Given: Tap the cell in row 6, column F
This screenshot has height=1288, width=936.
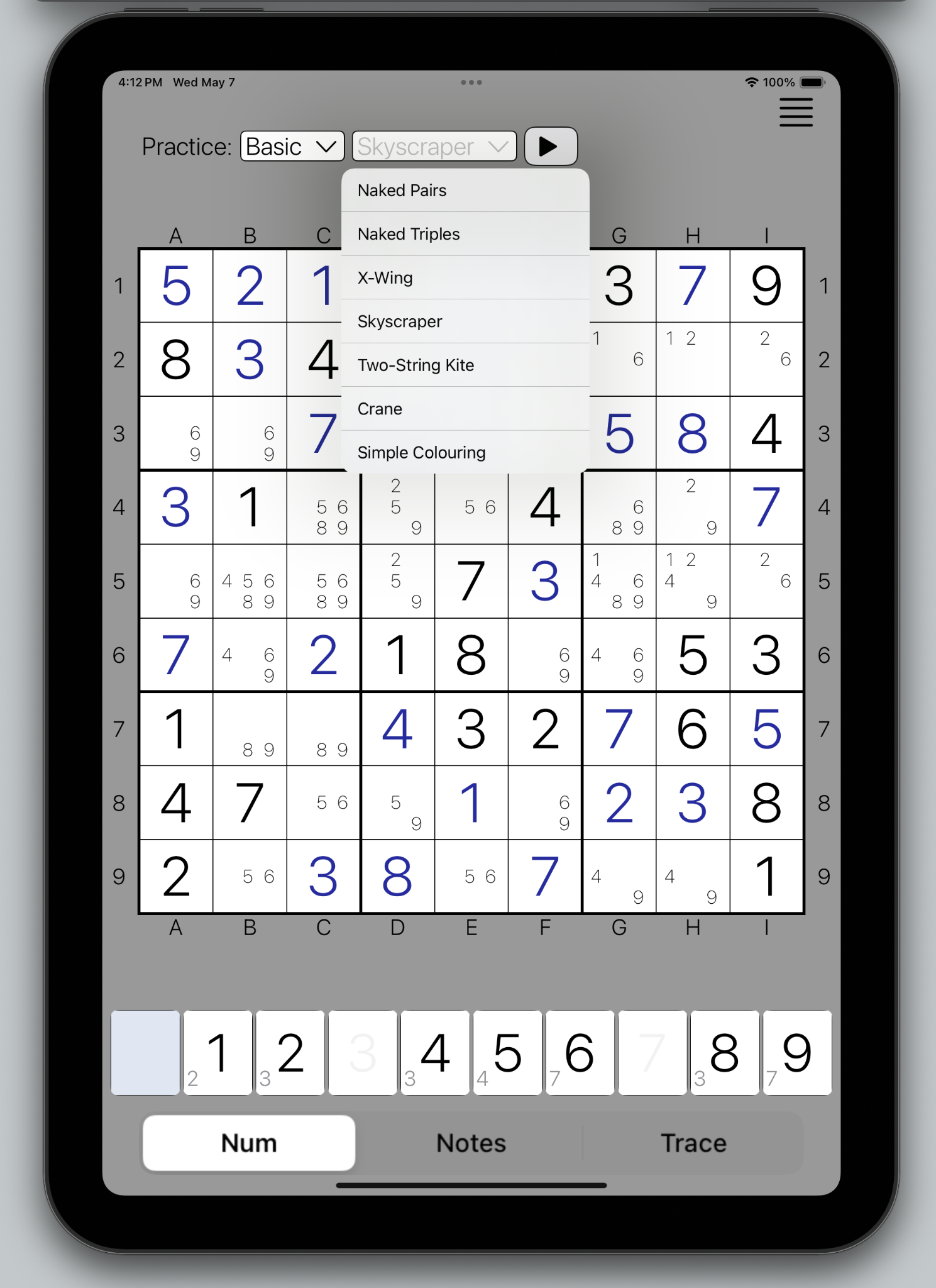Looking at the screenshot, I should 545,655.
